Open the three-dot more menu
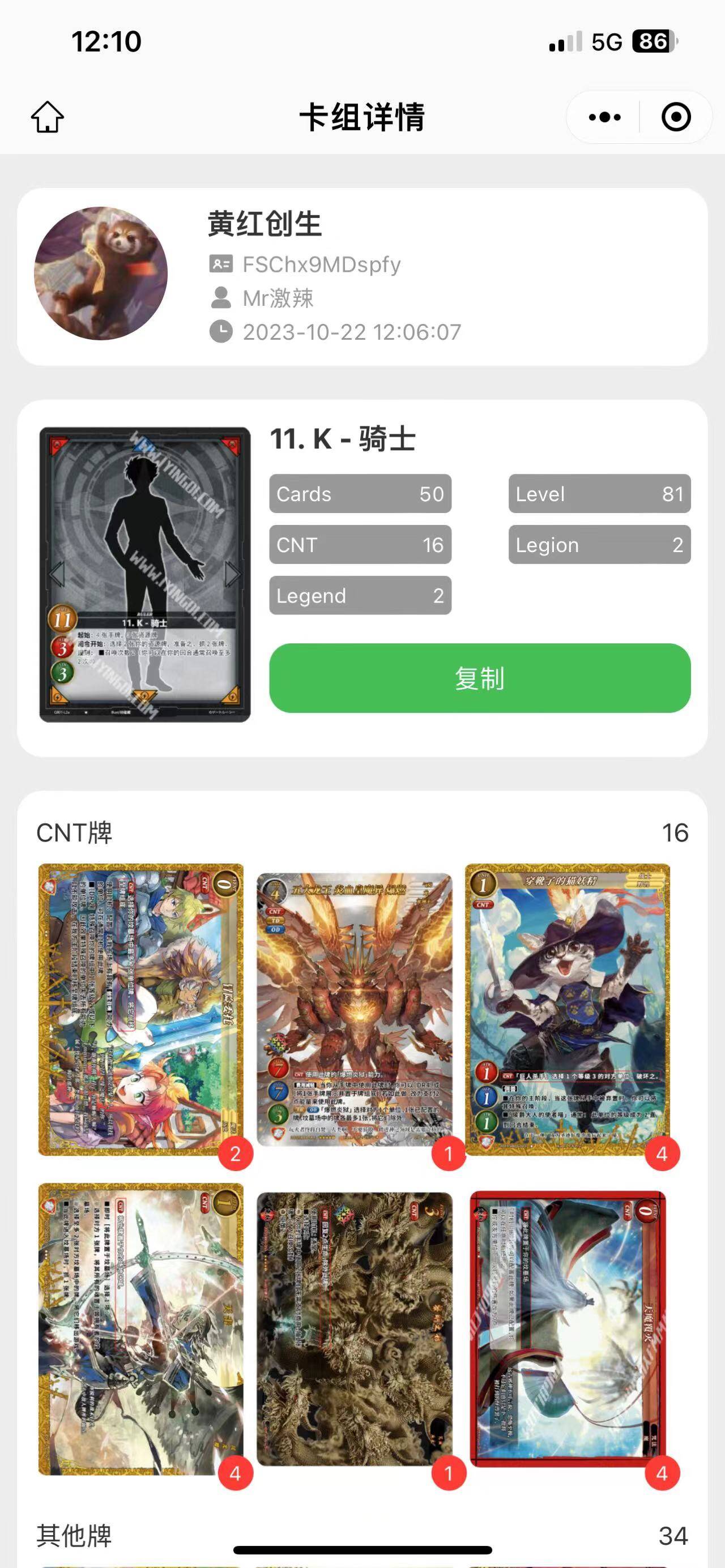The image size is (725, 1568). (604, 117)
